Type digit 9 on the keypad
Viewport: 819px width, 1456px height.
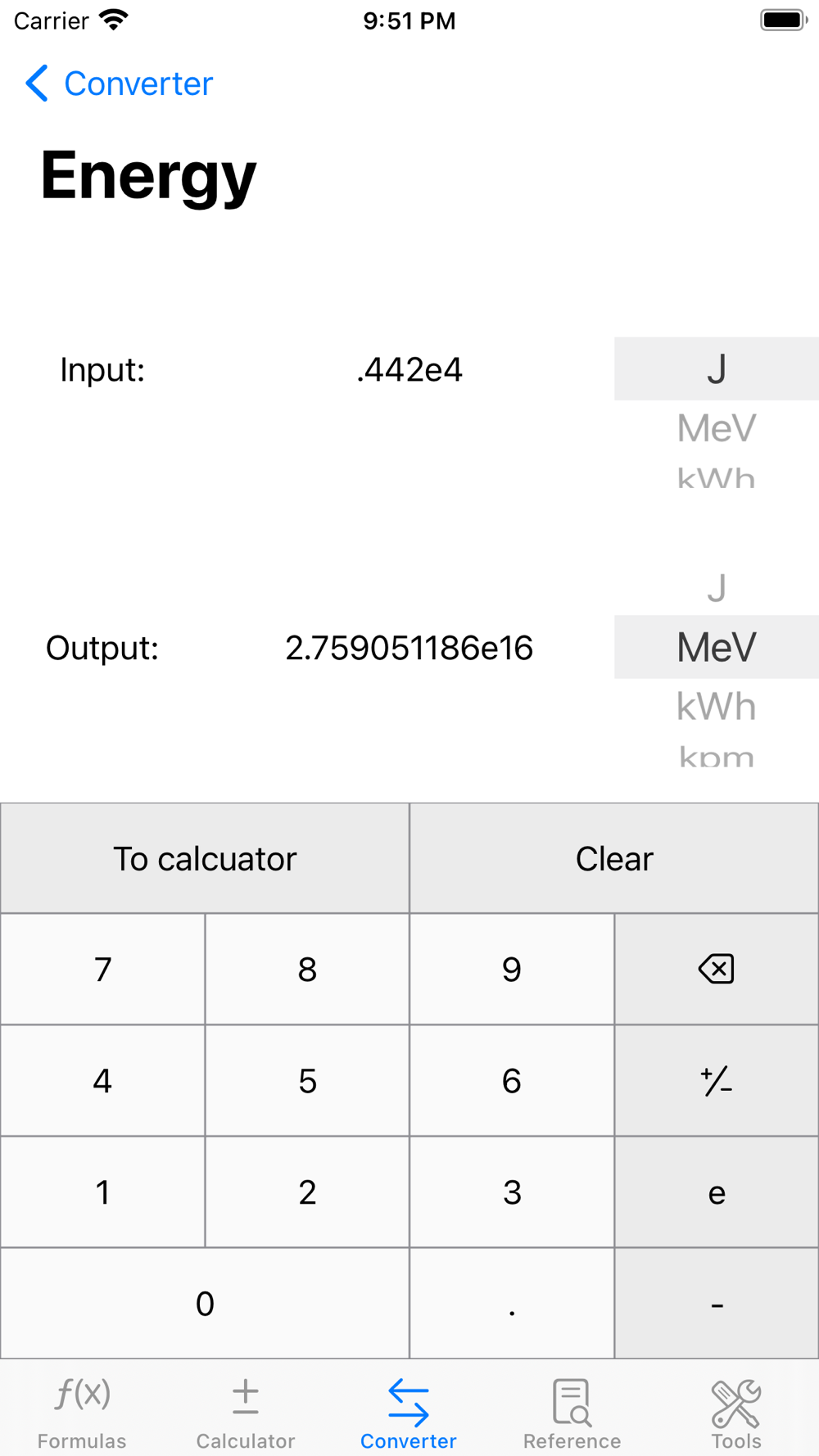pyautogui.click(x=512, y=970)
